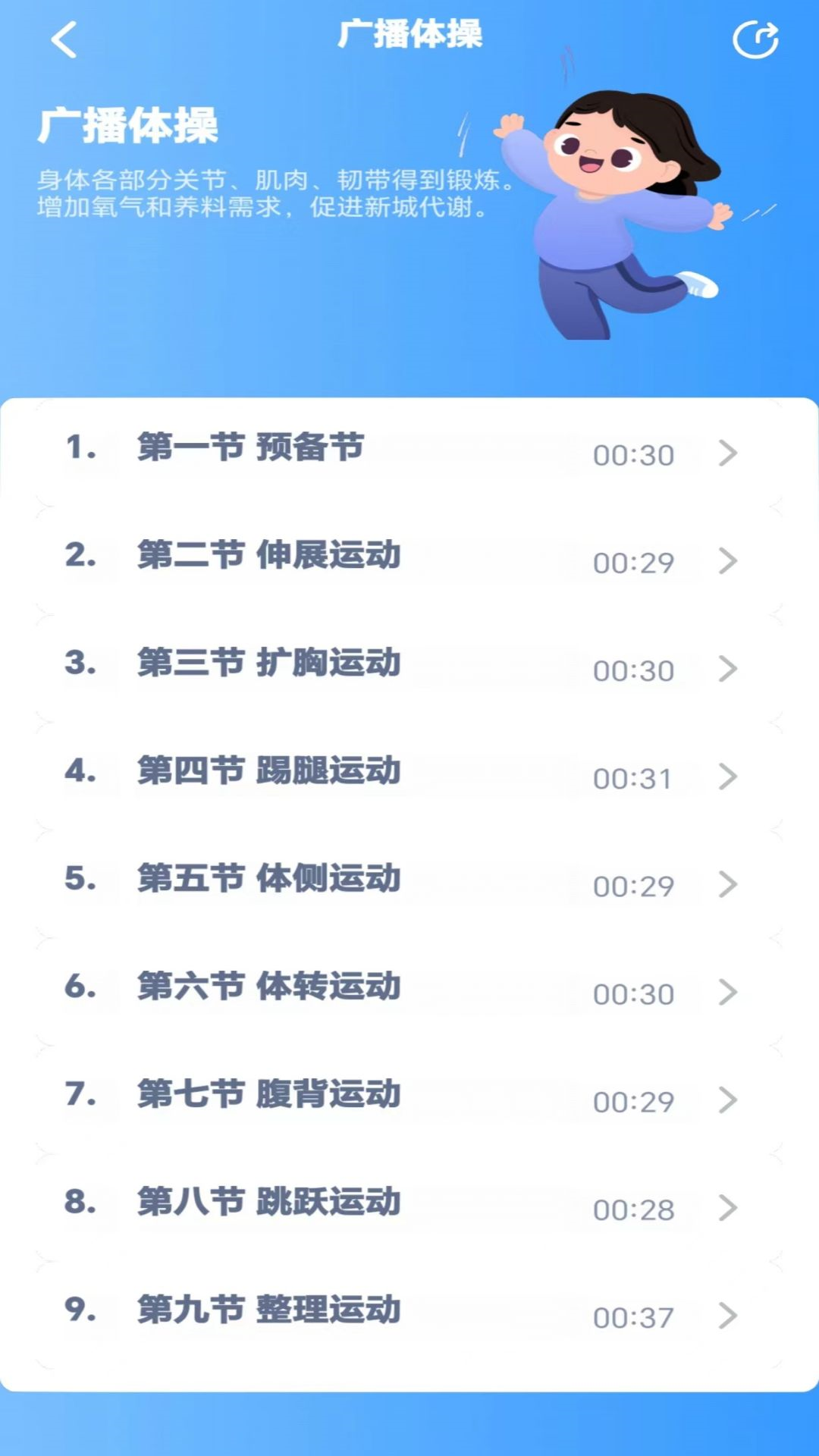Click the 00:37 duration of 第九节
The height and width of the screenshot is (1456, 819).
click(x=634, y=1314)
